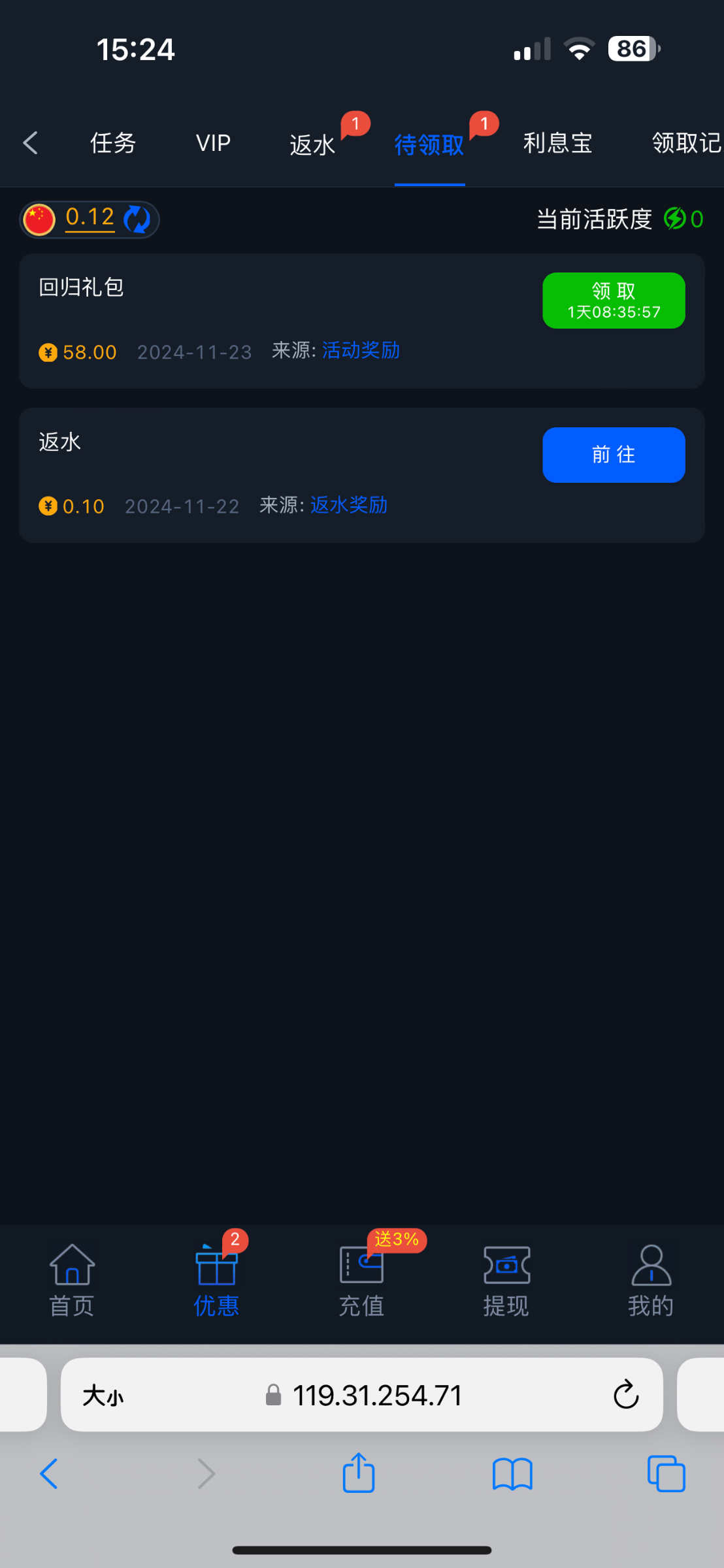Viewport: 724px width, 1568px height.
Task: Open the 提现 bottom tab
Action: point(506,1281)
